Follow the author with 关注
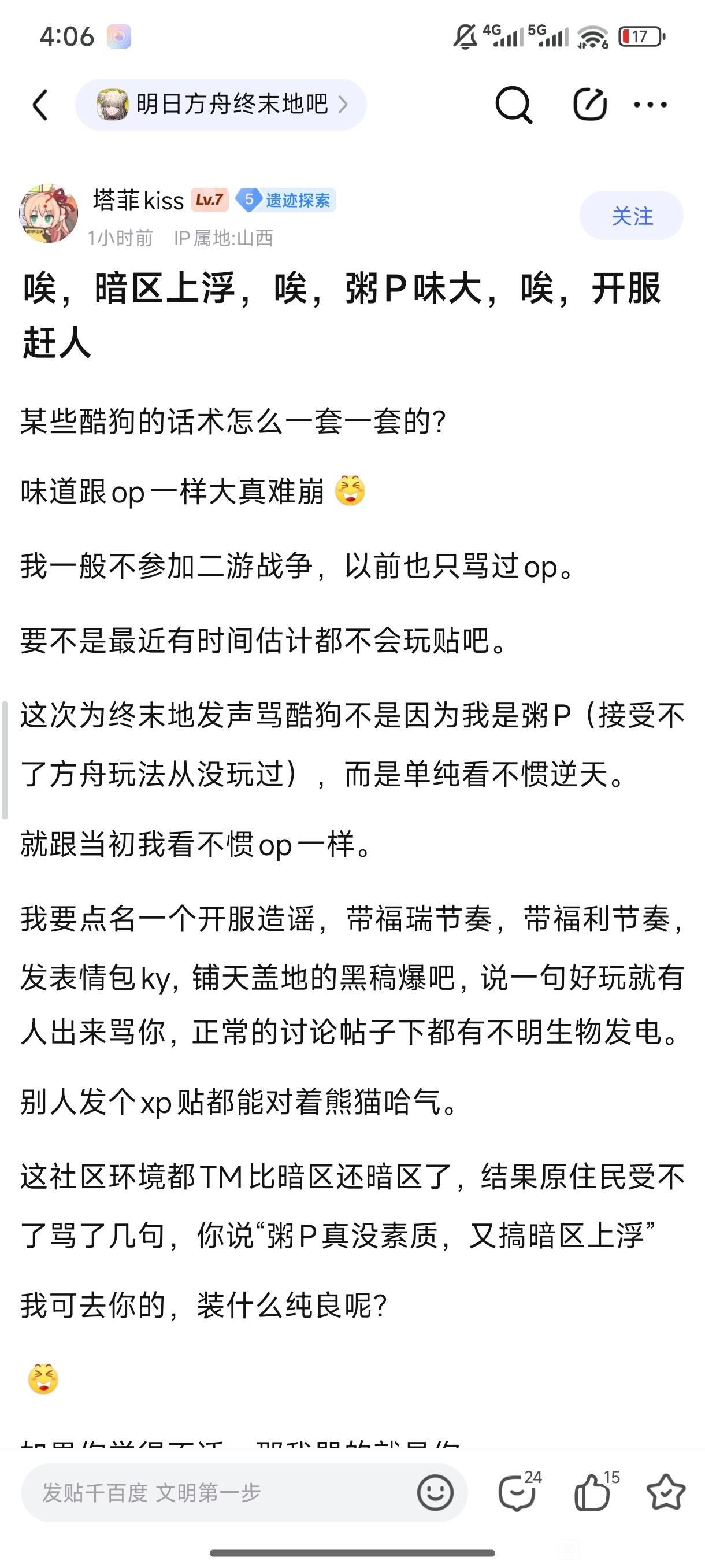Image resolution: width=705 pixels, height=1568 pixels. tap(632, 216)
